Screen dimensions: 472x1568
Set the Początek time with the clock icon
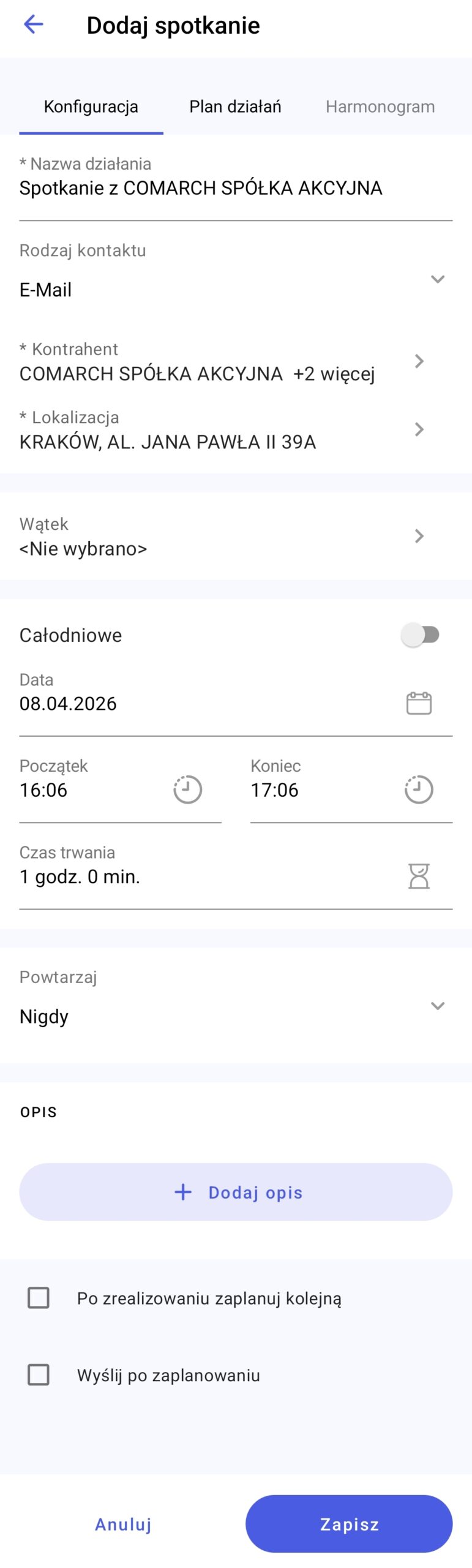[x=187, y=789]
